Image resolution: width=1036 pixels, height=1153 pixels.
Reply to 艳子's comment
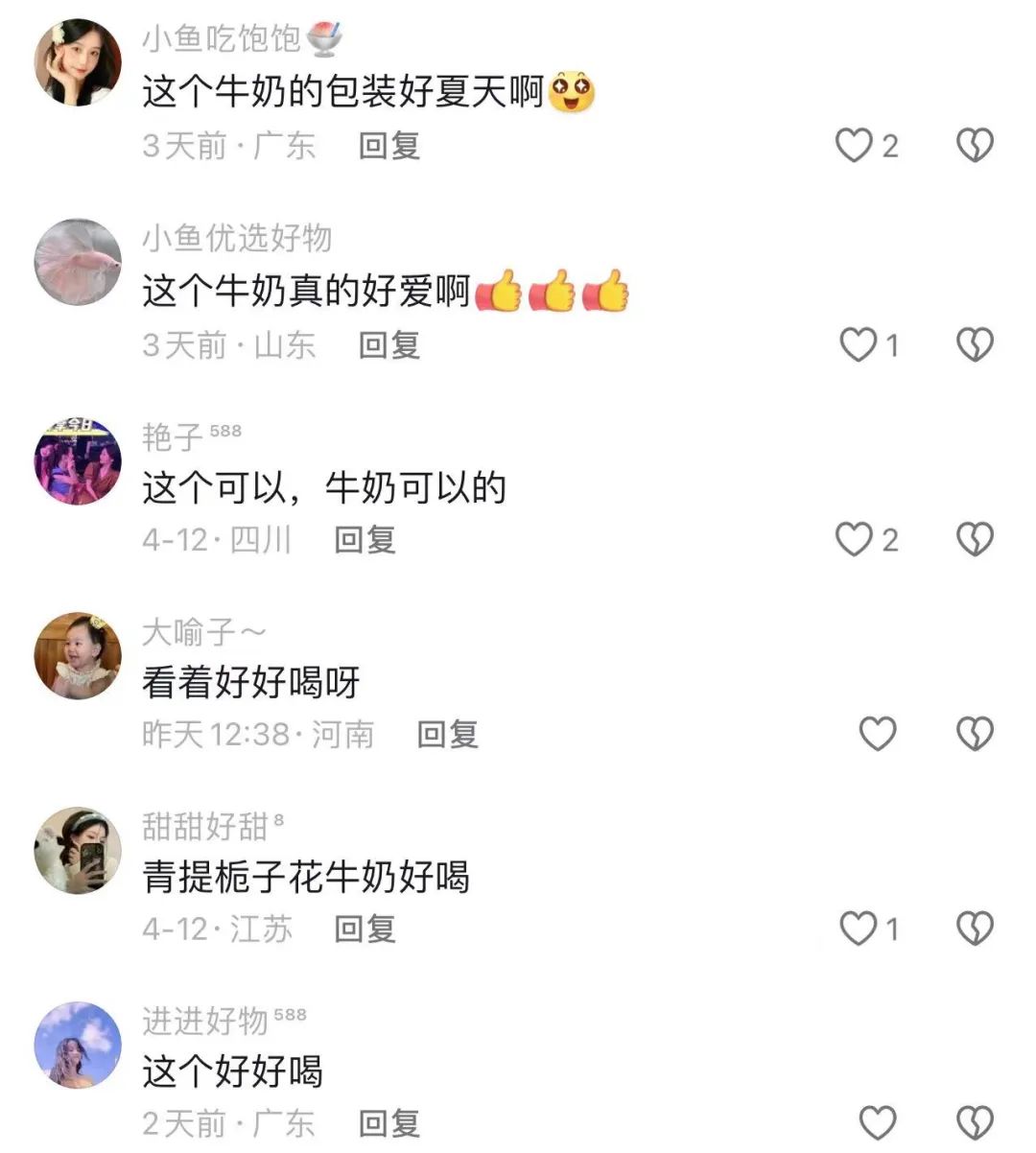[x=365, y=540]
